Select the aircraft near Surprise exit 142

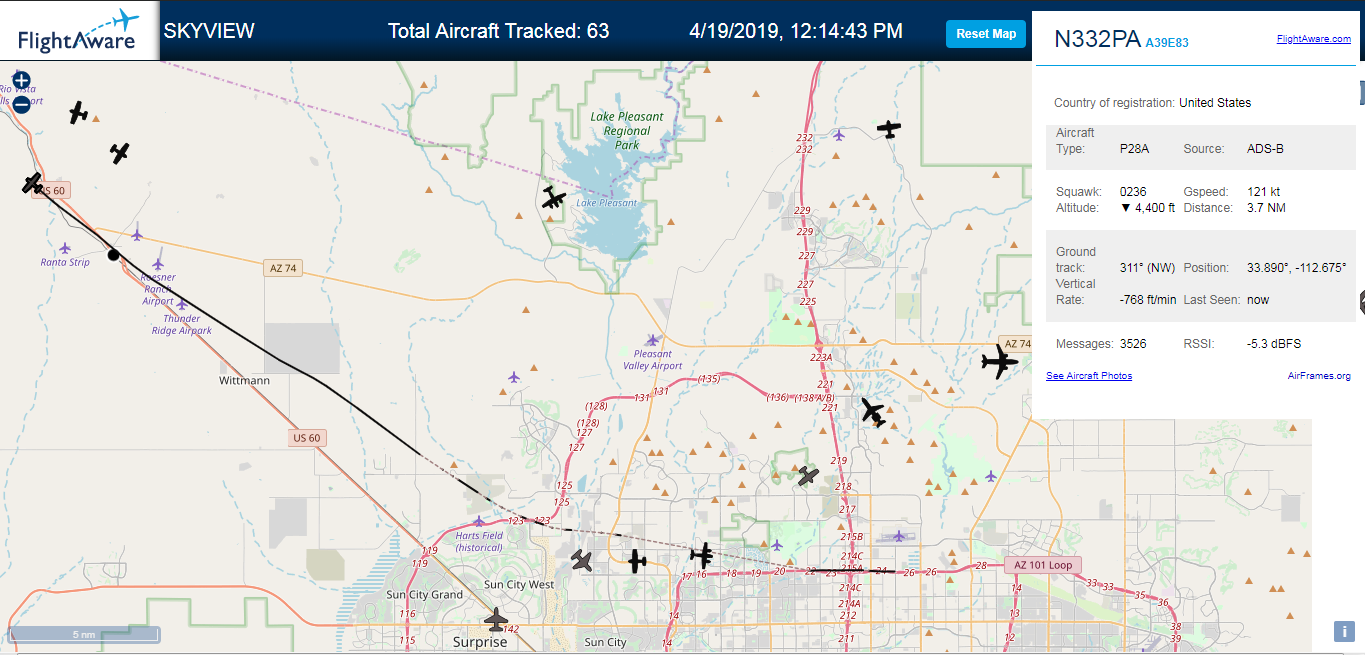click(496, 619)
